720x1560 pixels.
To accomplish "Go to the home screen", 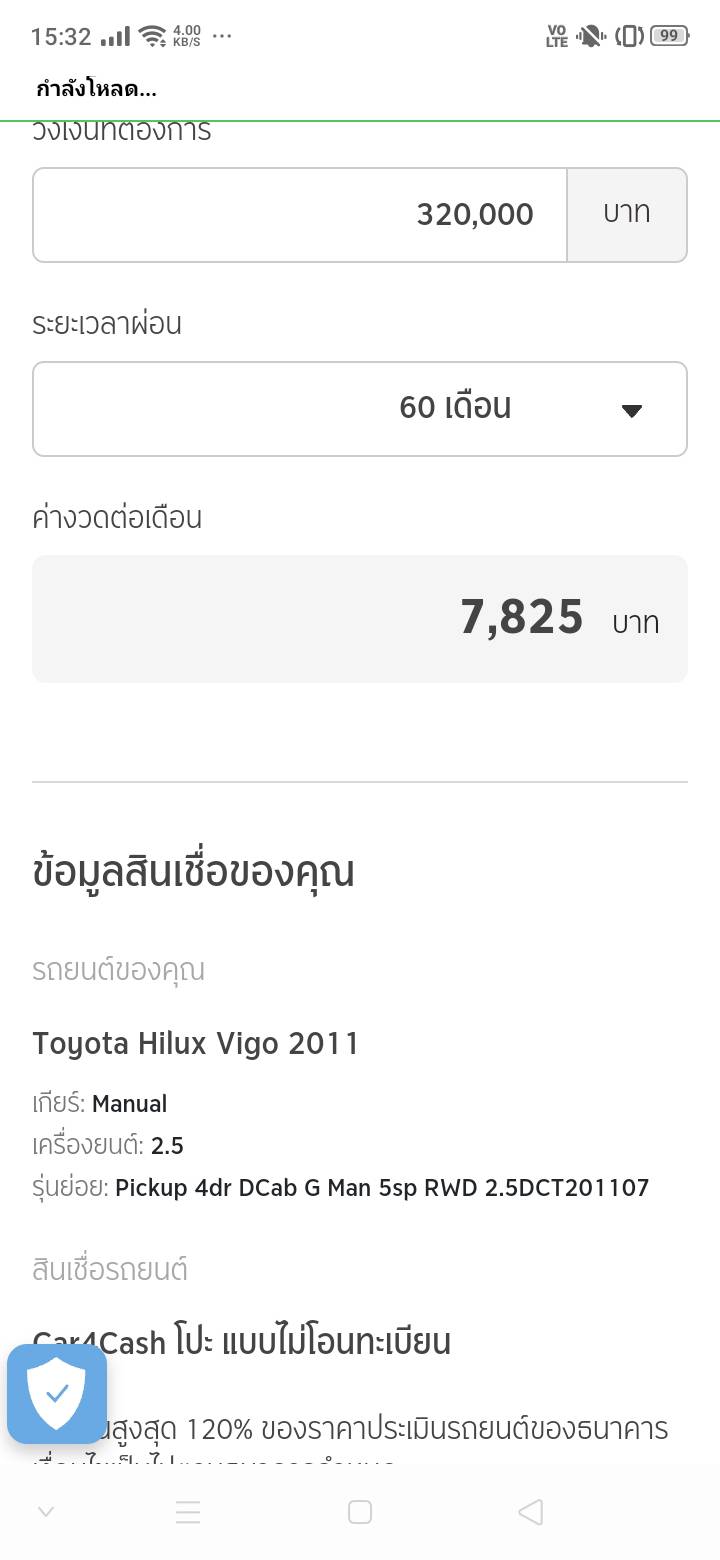I will click(360, 1512).
